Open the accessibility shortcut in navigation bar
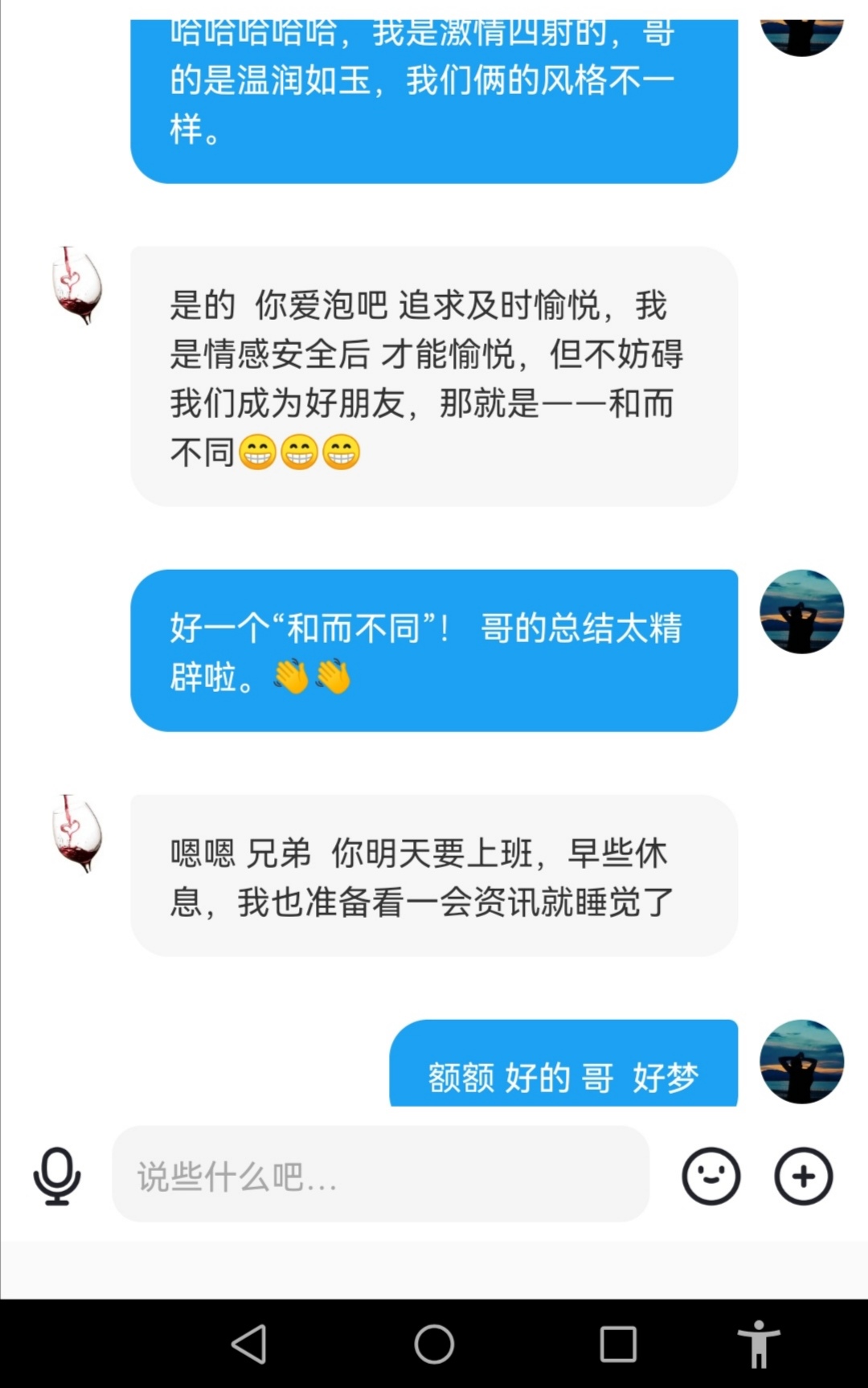Screen dimensions: 868x1388 coord(758,1343)
